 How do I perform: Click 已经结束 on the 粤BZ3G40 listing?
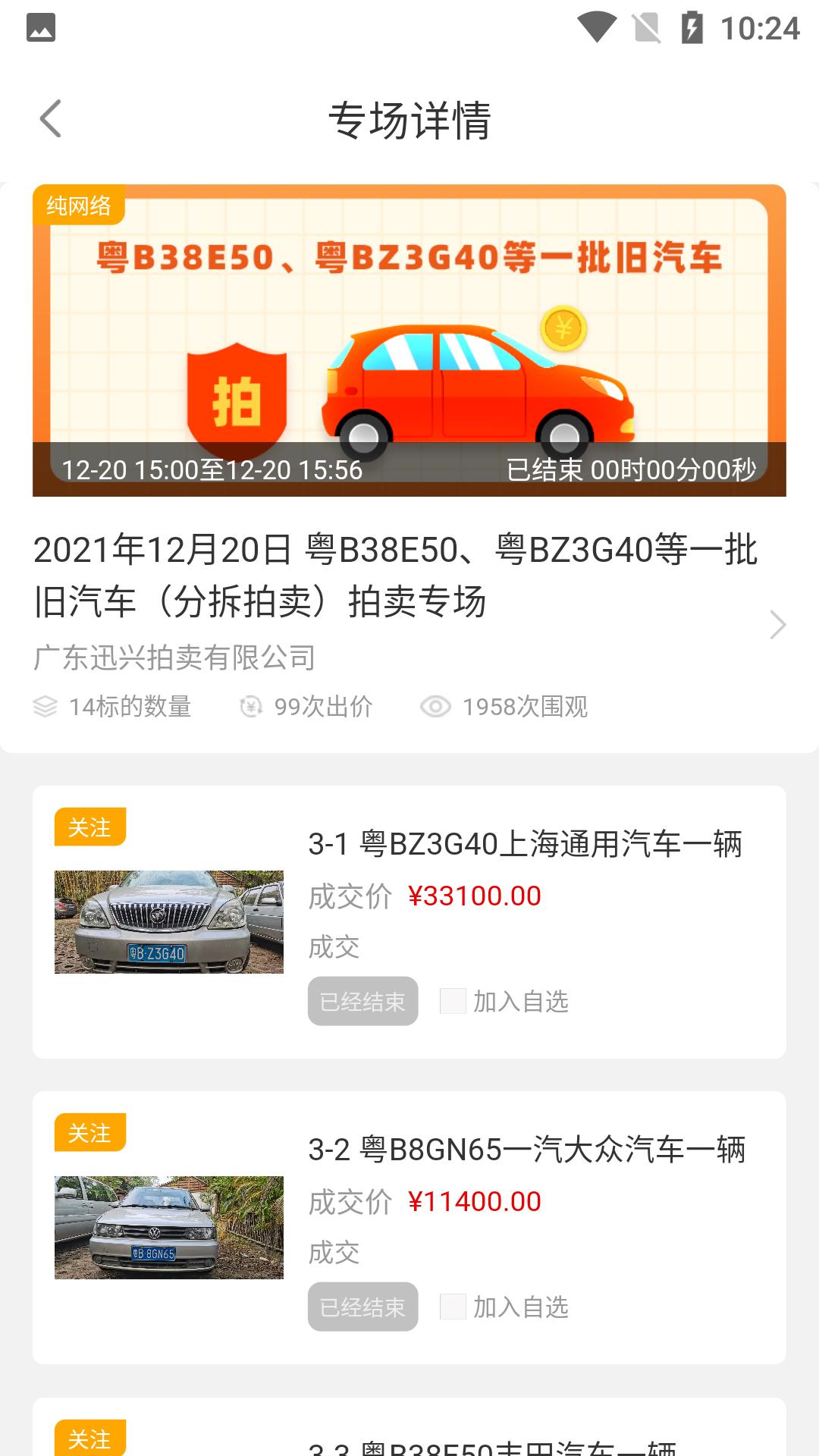point(362,1001)
